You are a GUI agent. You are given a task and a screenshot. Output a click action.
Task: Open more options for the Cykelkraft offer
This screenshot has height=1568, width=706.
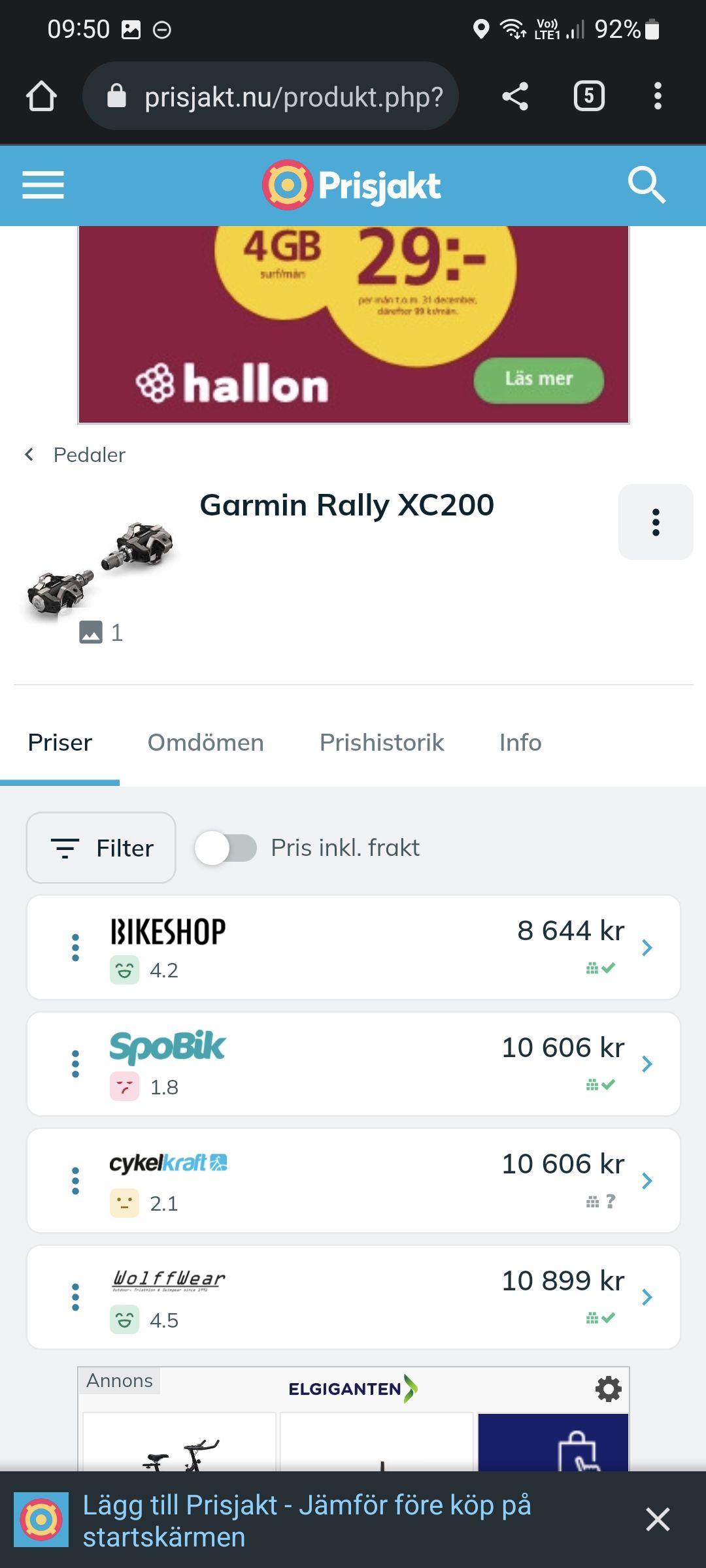coord(76,1181)
